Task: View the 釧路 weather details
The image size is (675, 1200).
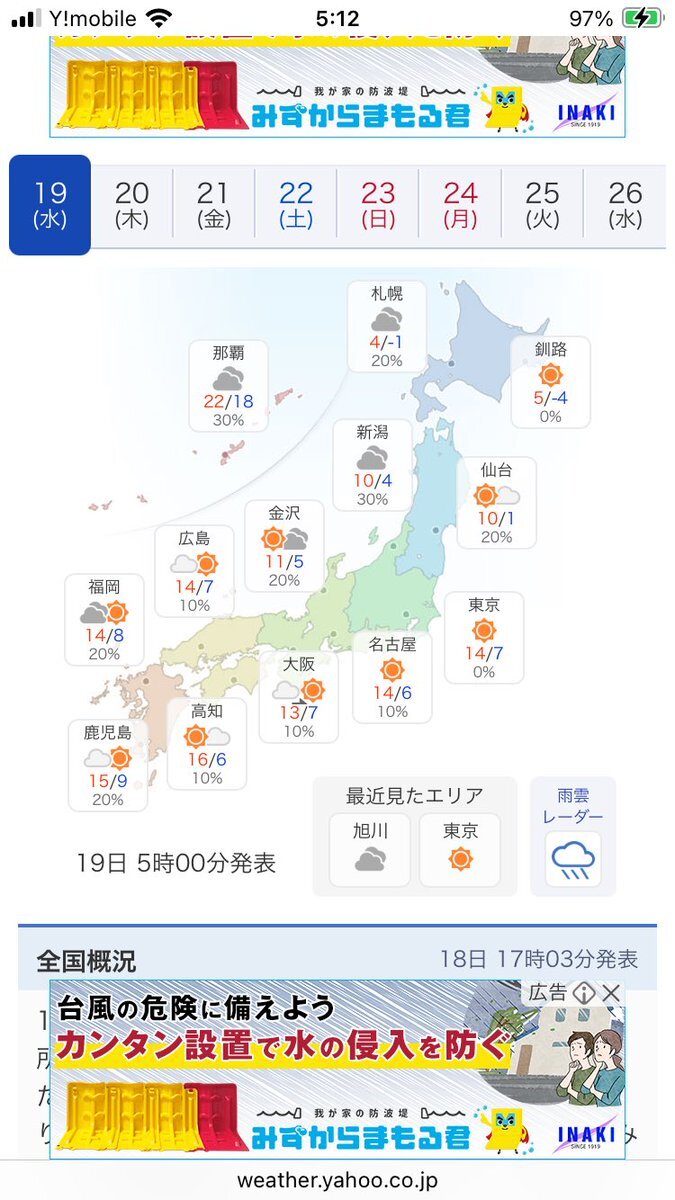Action: click(x=551, y=382)
